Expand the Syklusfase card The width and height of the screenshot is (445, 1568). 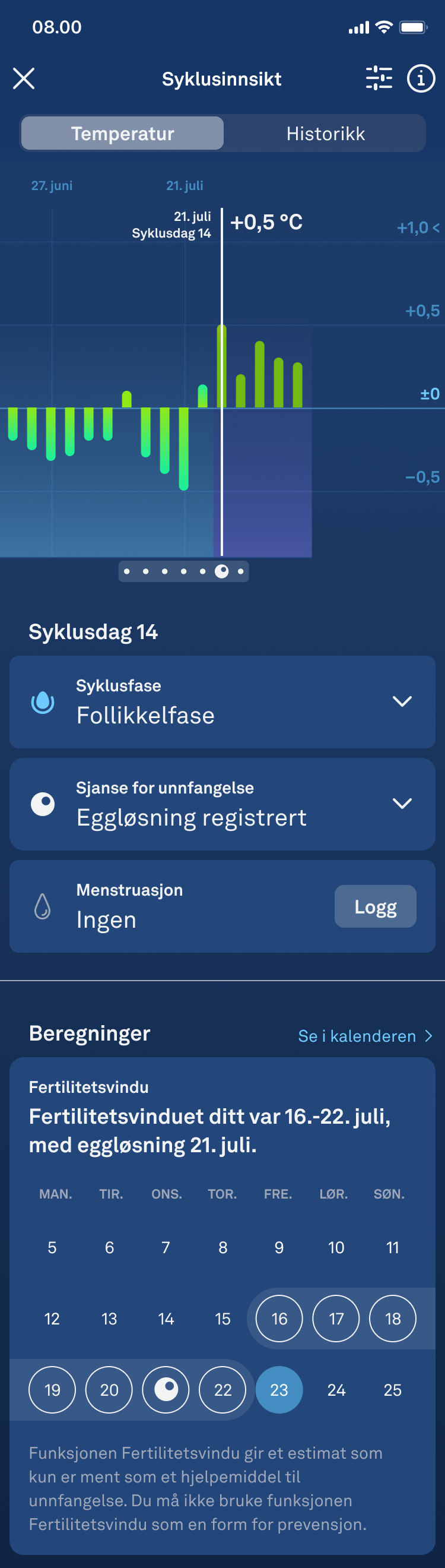click(x=402, y=701)
